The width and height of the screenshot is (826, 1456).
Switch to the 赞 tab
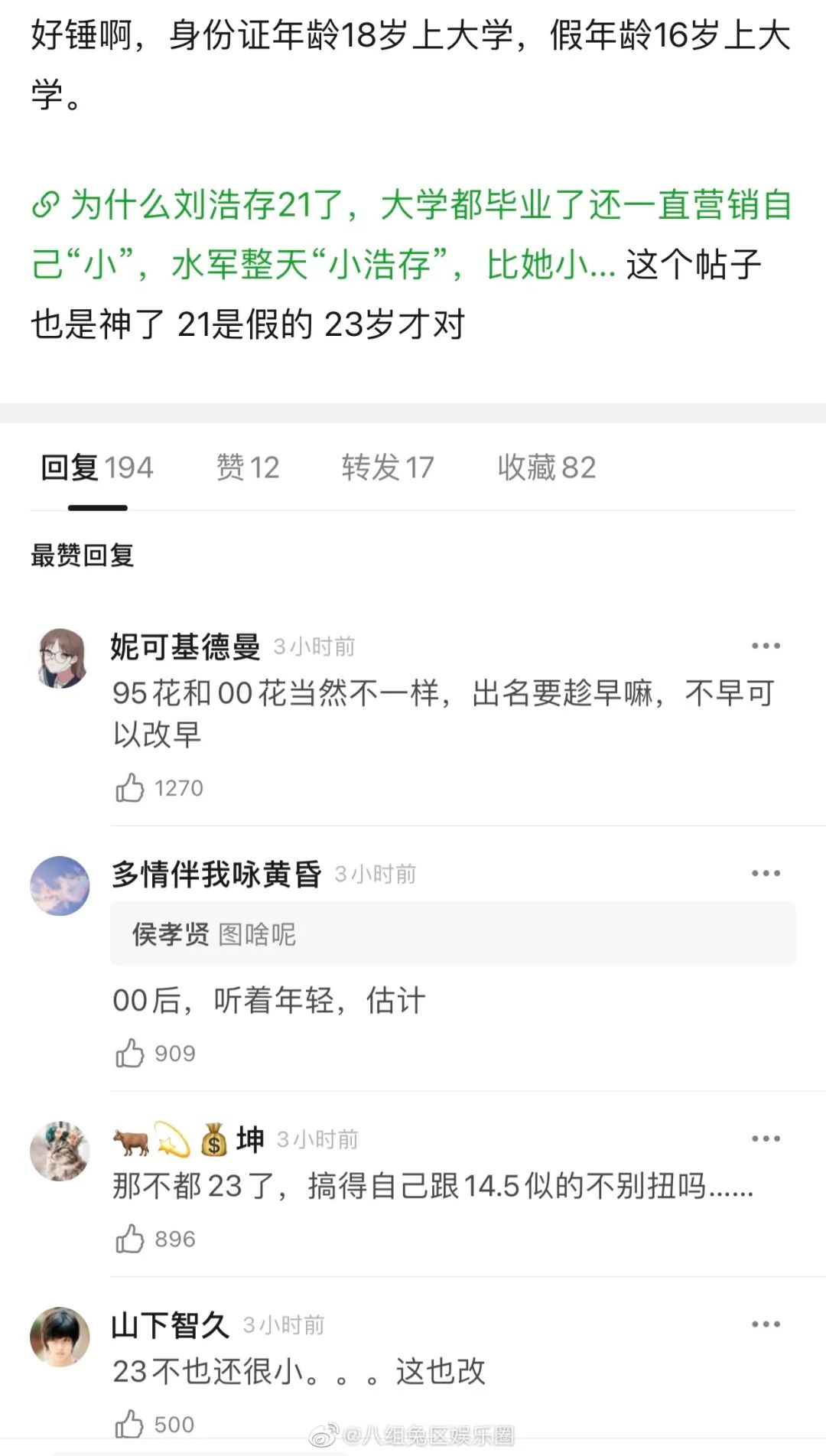[x=248, y=467]
